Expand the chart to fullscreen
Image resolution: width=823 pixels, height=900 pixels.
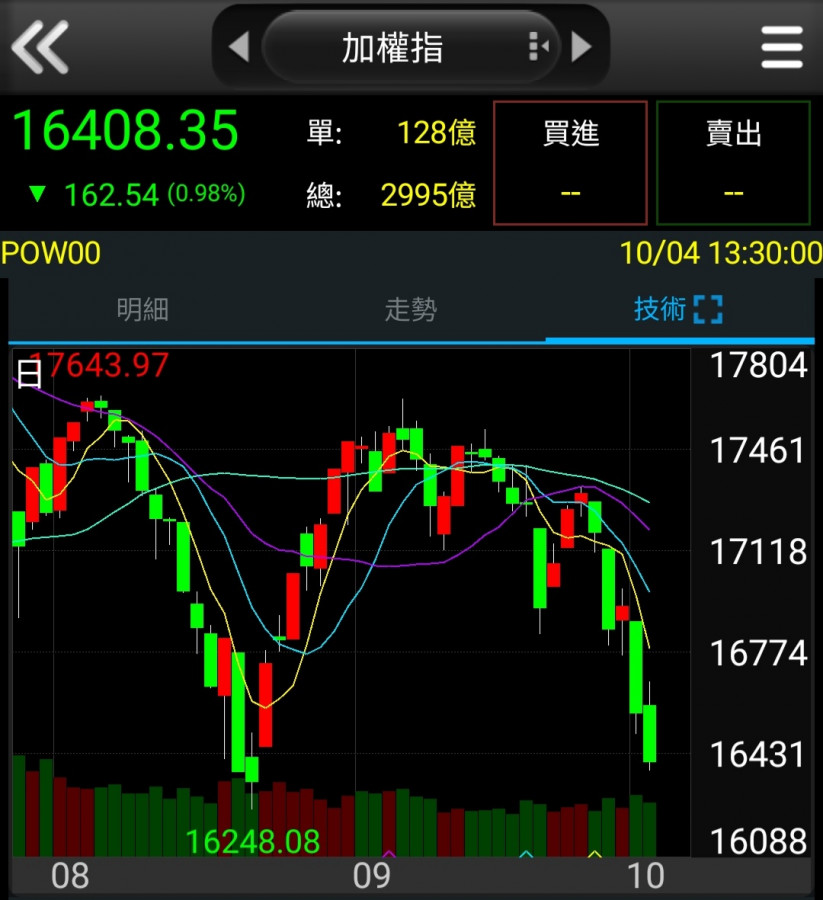click(708, 310)
